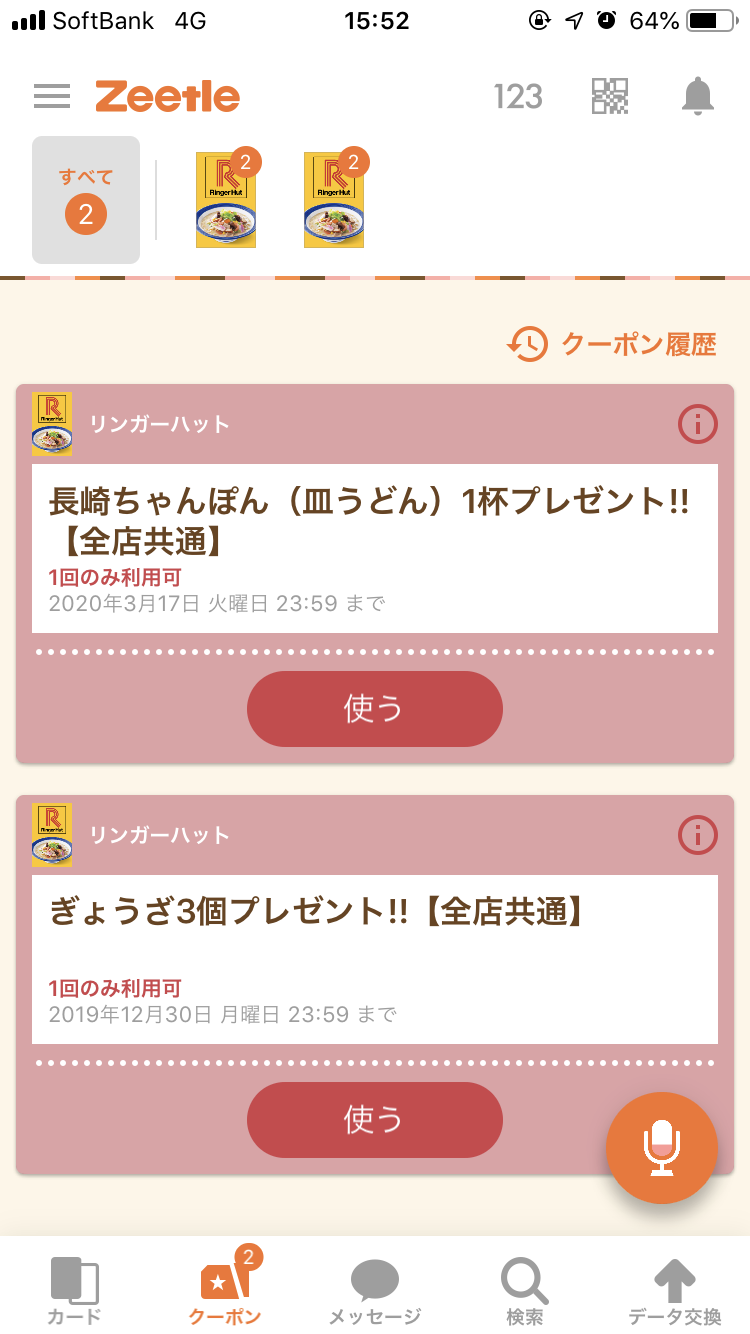Start voice input with the microphone button
The width and height of the screenshot is (750, 1334).
[662, 1147]
